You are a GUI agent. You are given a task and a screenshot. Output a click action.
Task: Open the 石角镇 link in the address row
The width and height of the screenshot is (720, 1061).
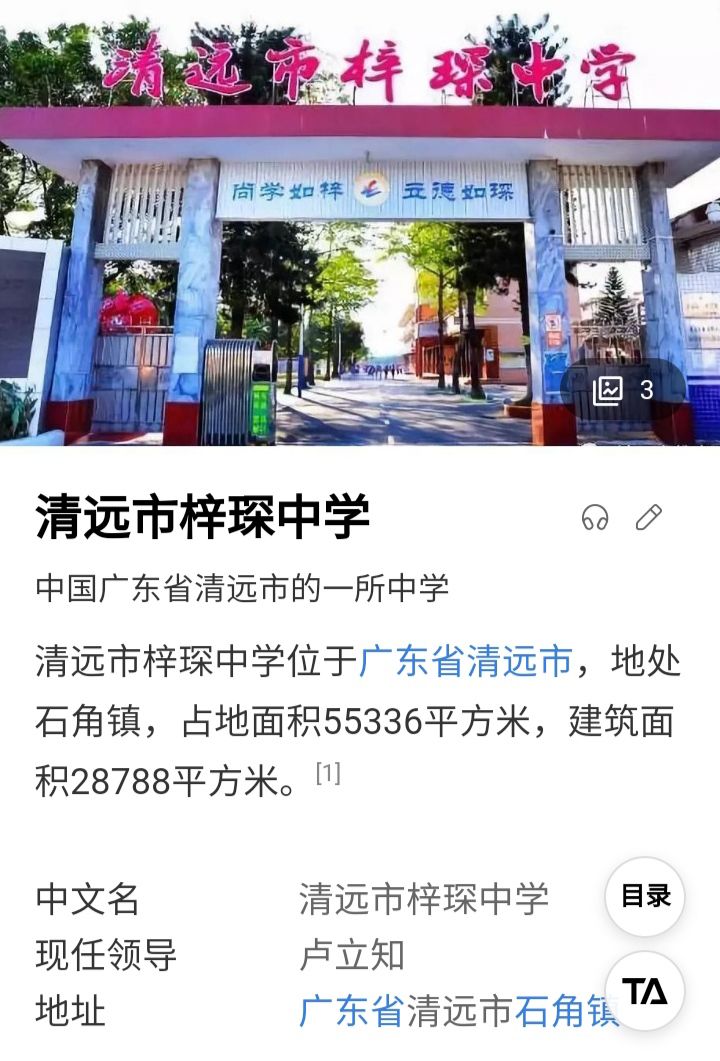560,1010
